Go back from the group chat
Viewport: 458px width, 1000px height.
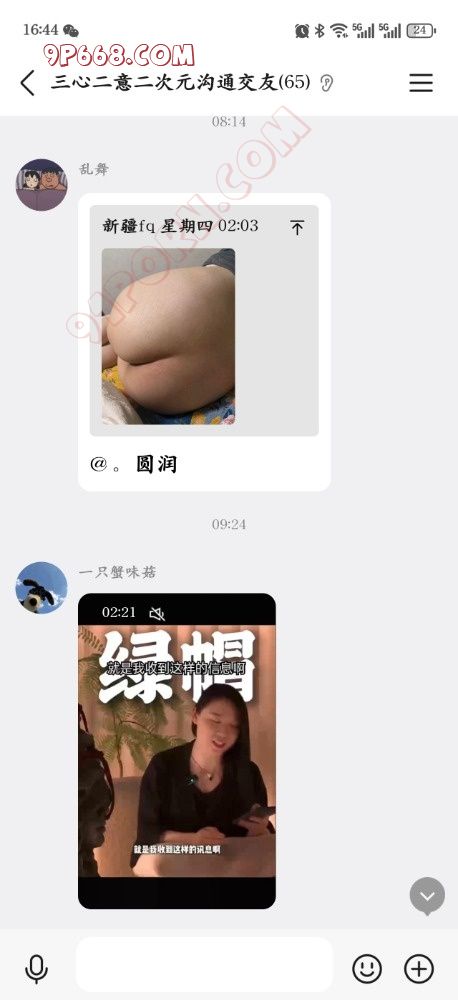27,83
